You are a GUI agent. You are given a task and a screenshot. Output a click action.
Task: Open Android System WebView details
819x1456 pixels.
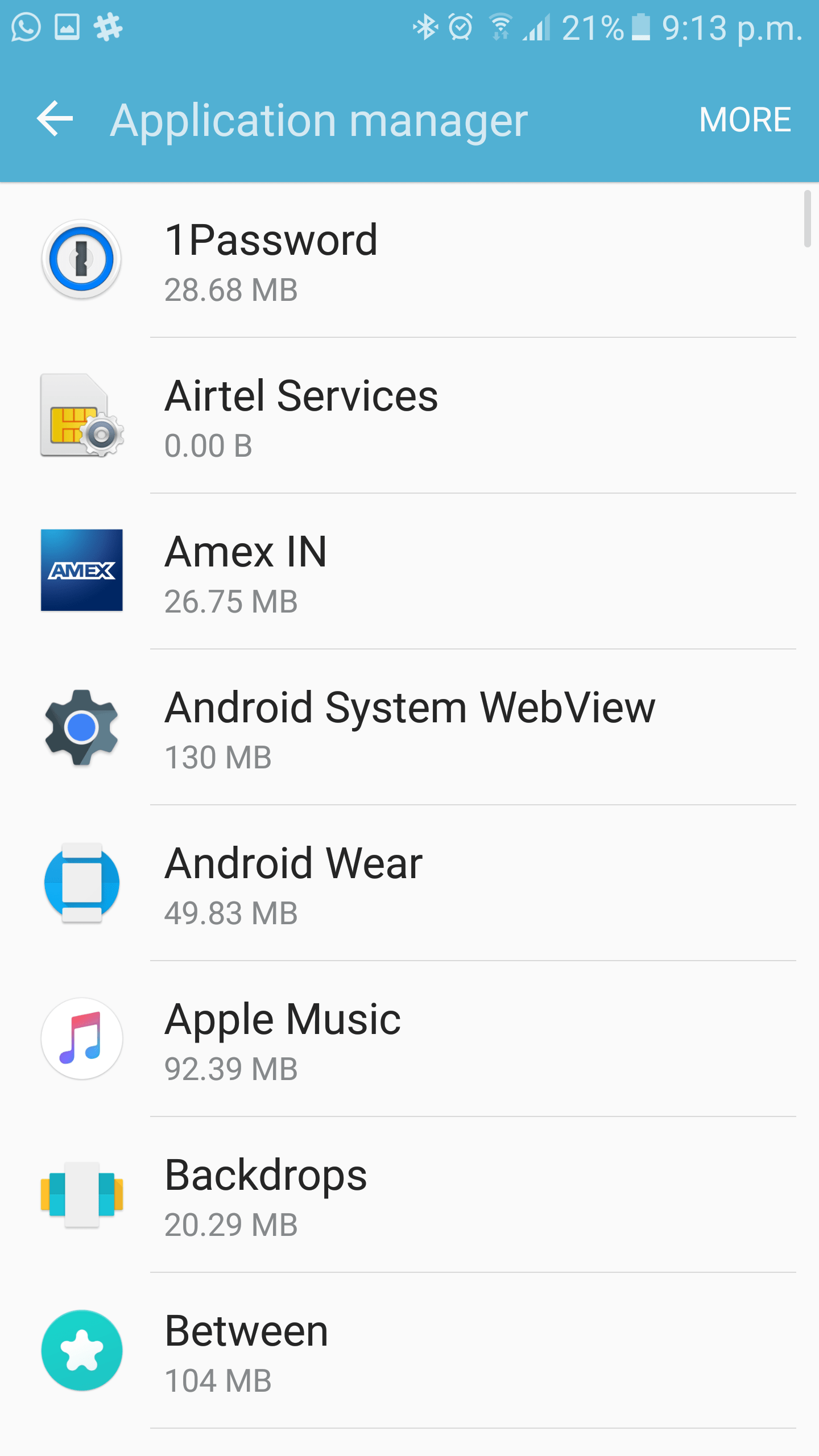(409, 728)
